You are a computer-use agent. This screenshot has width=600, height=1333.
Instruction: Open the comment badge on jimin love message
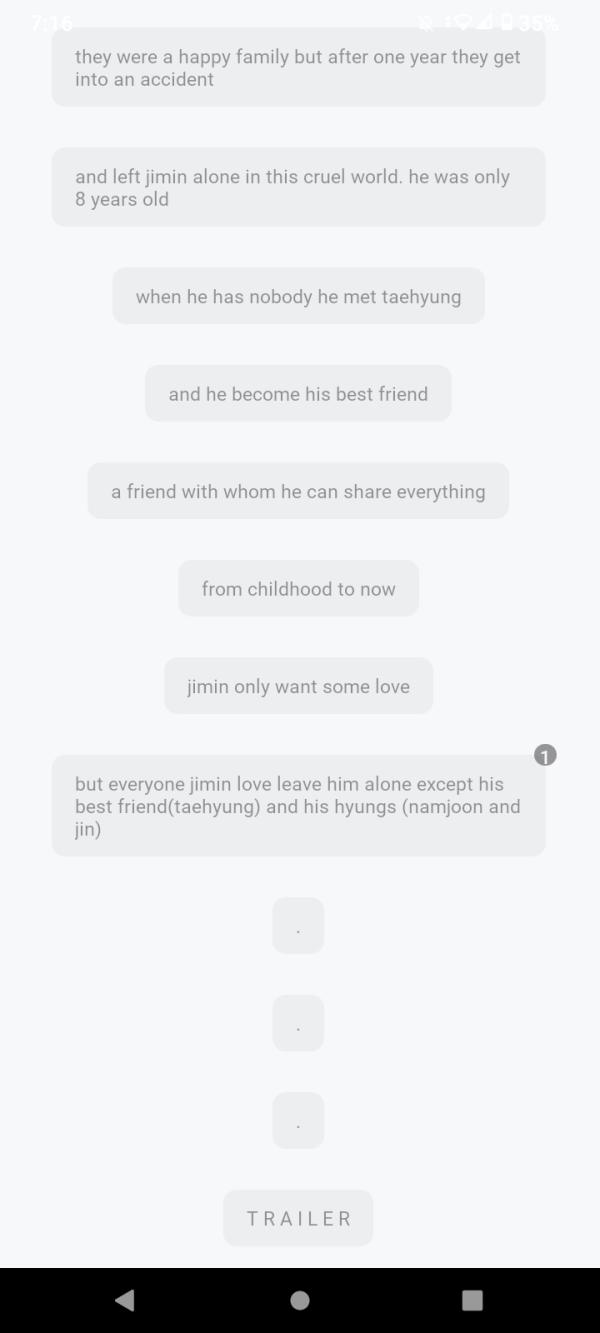pos(545,756)
